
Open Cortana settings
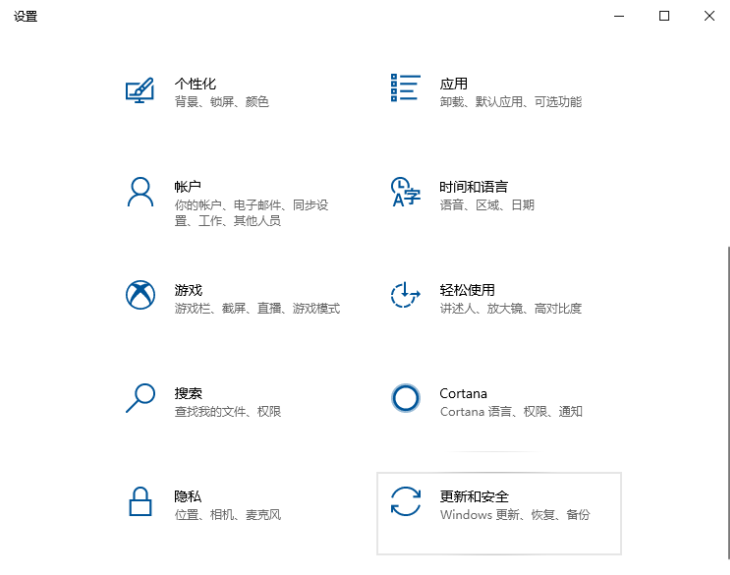pyautogui.click(x=463, y=394)
